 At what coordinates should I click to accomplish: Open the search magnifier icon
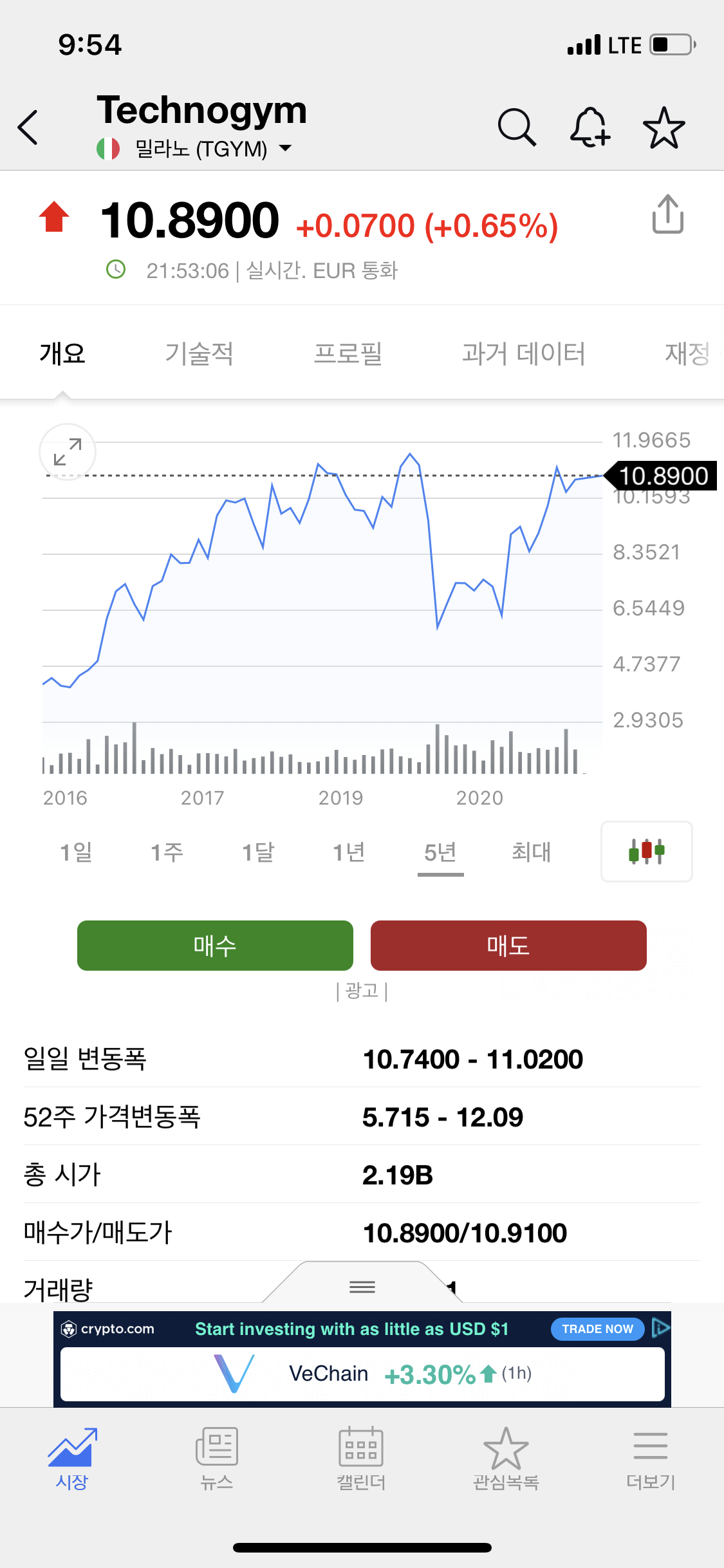tap(517, 127)
